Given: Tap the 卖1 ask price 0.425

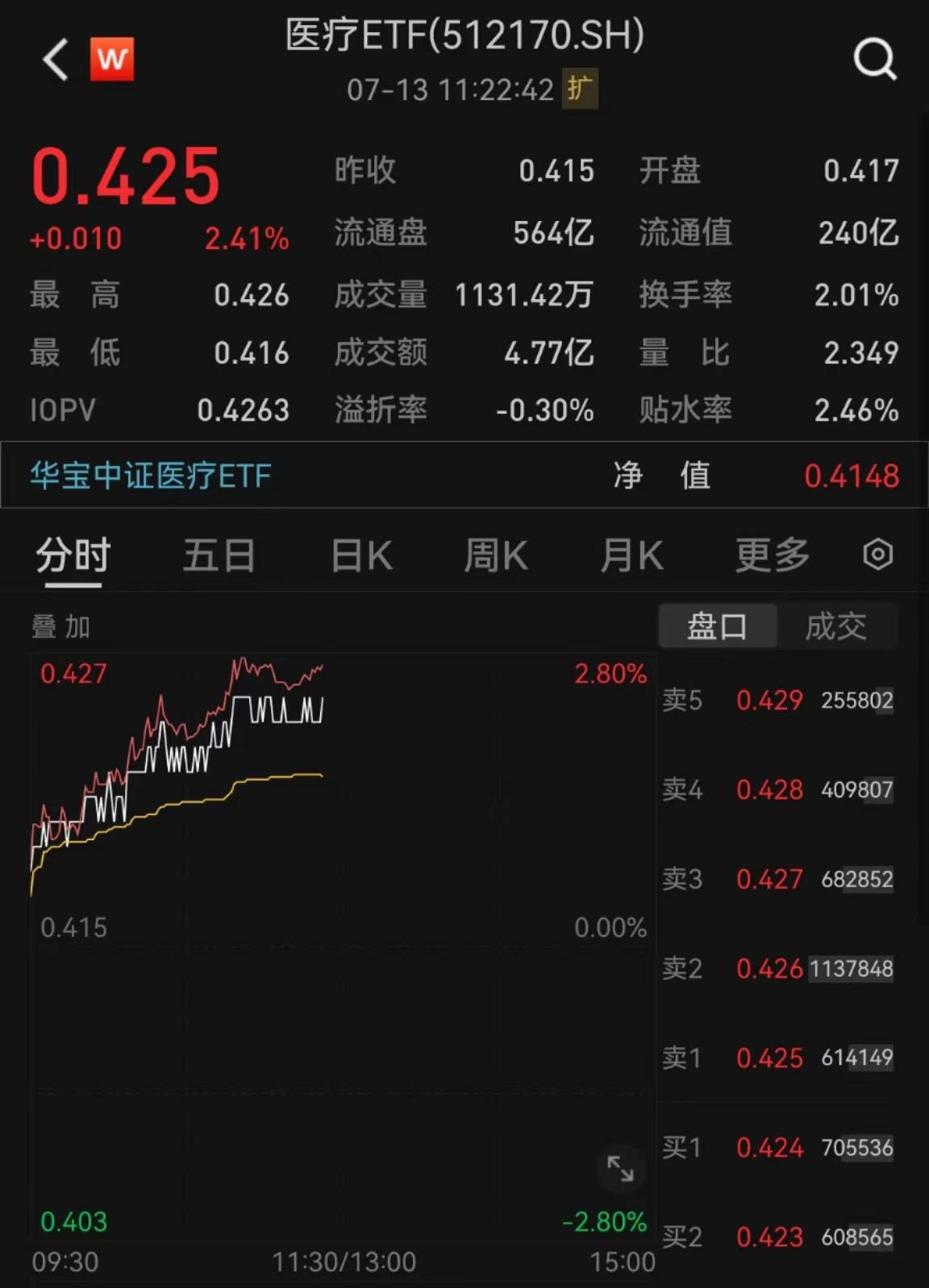Looking at the screenshot, I should (770, 1058).
